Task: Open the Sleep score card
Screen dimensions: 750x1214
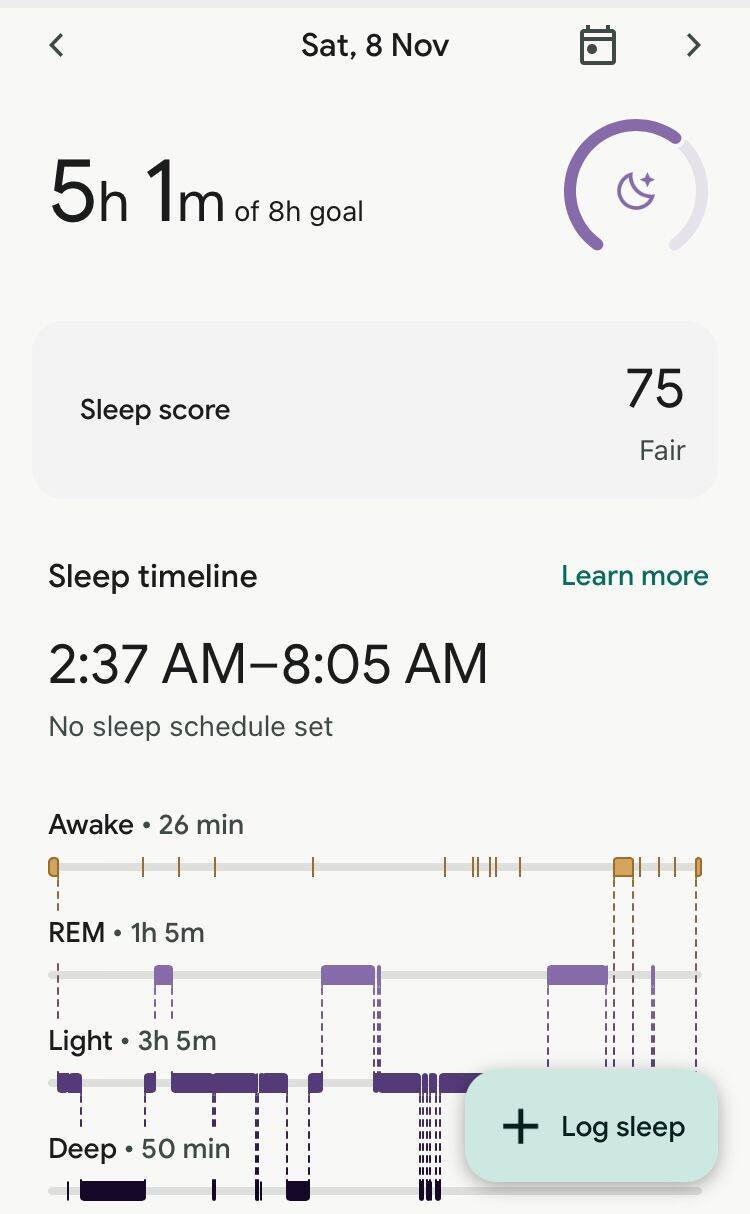Action: coord(375,410)
